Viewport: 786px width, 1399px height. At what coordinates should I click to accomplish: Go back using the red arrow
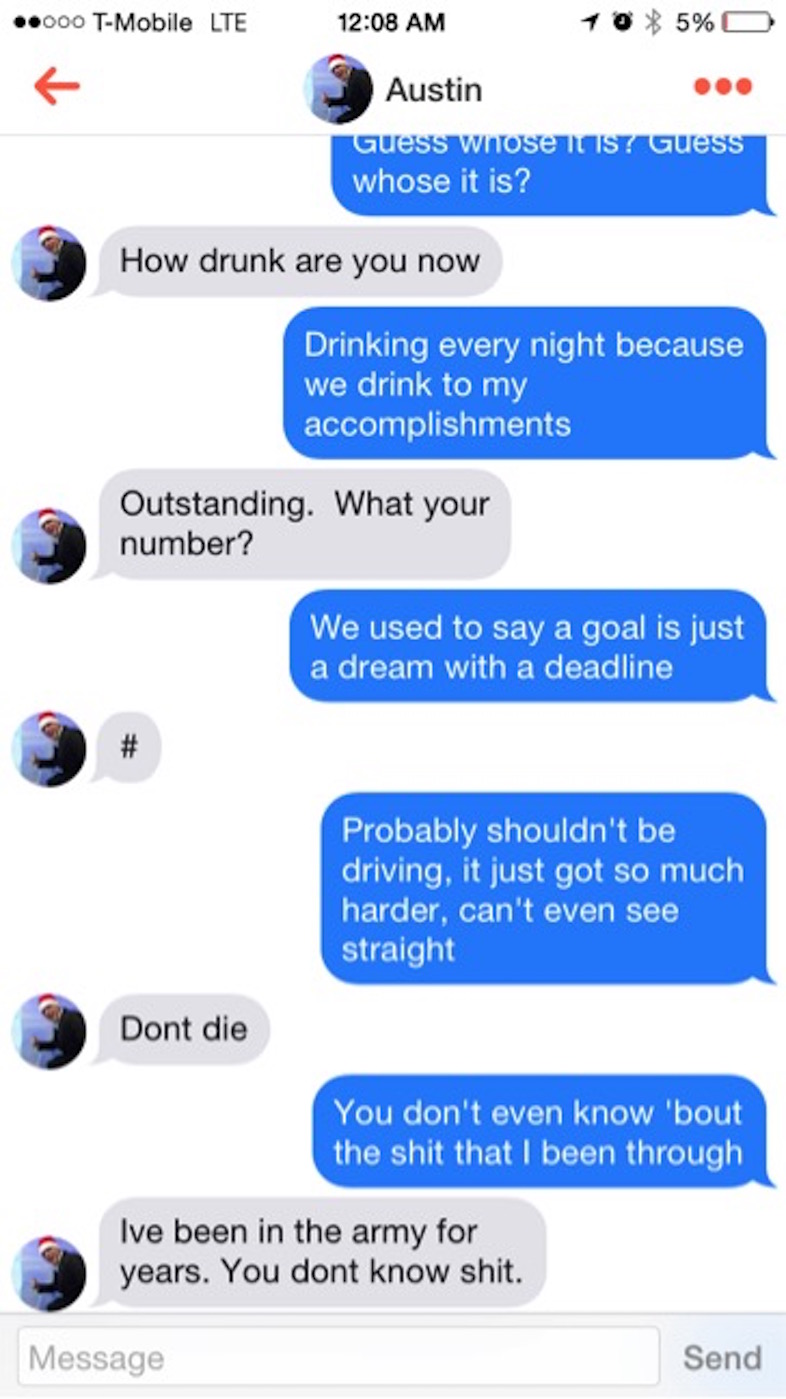click(56, 88)
